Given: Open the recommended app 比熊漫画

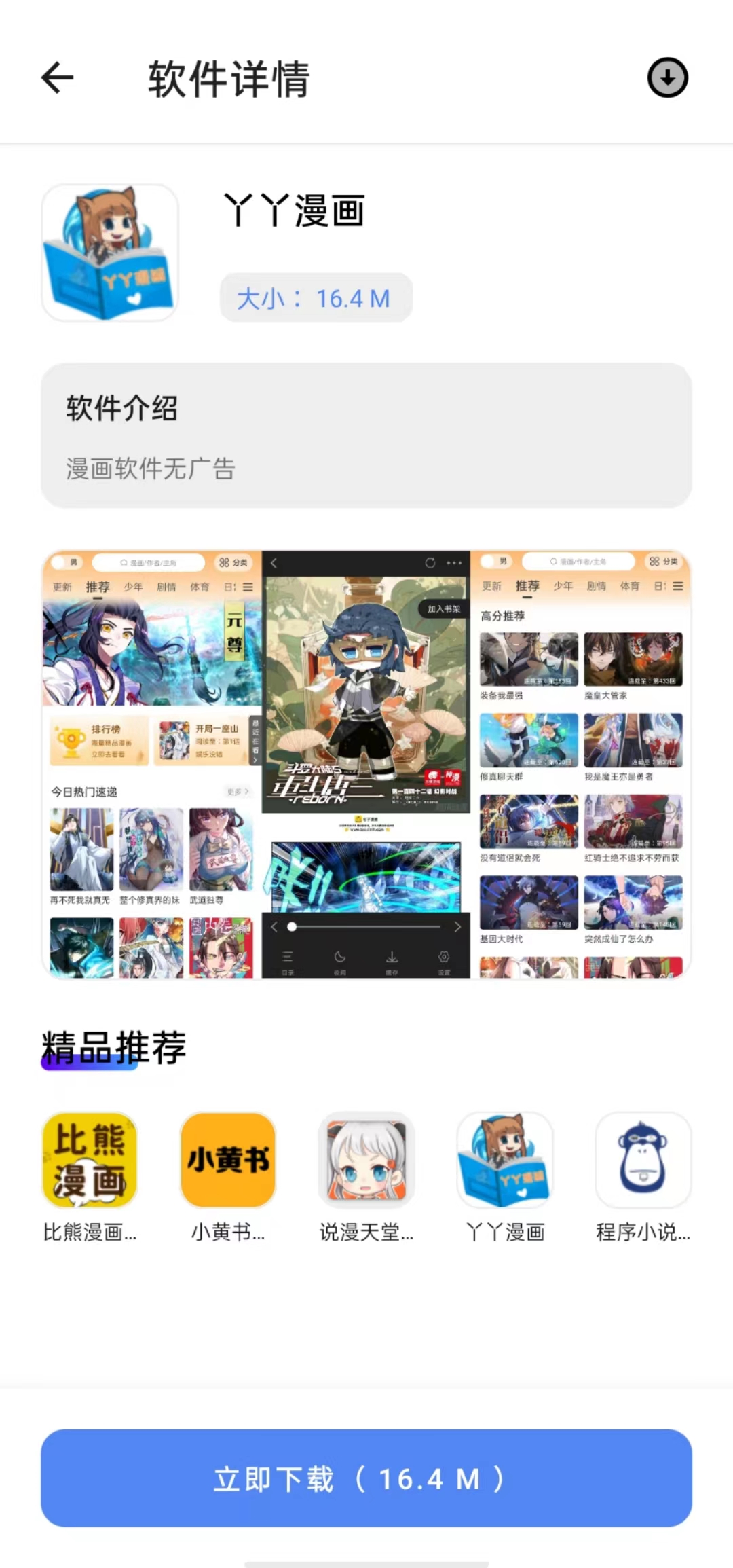Looking at the screenshot, I should (x=90, y=1161).
